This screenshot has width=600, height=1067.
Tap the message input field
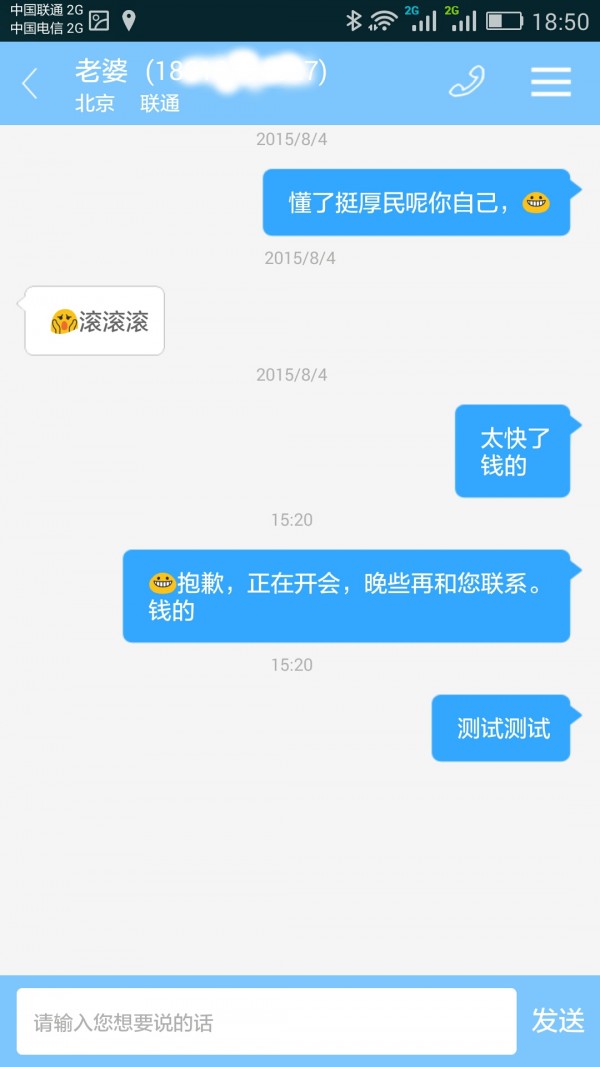click(x=266, y=1022)
